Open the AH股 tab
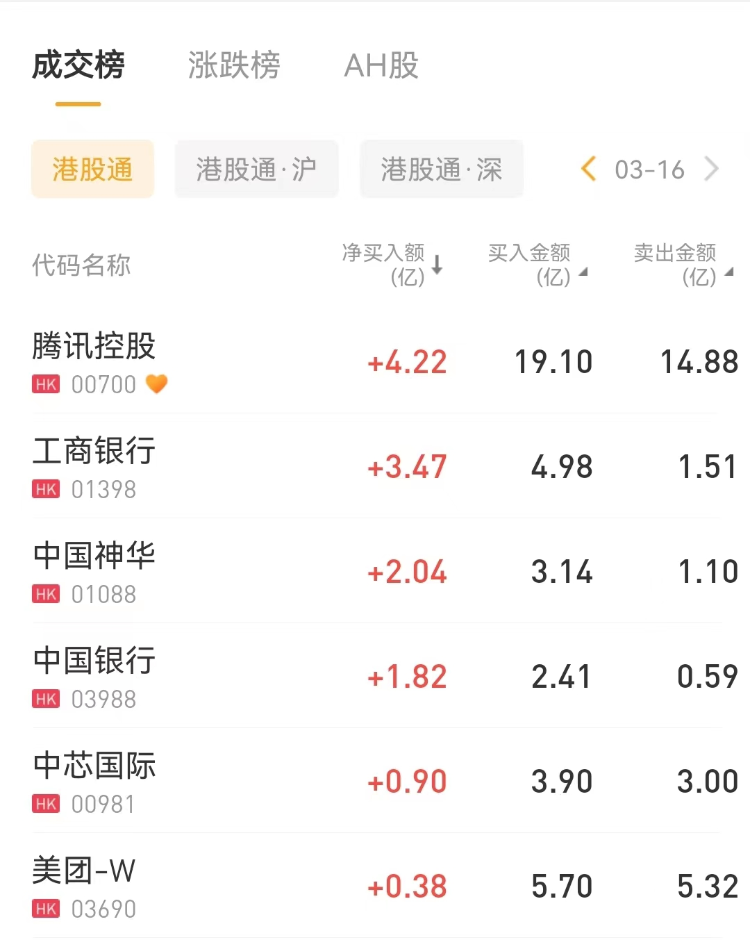 click(x=381, y=66)
